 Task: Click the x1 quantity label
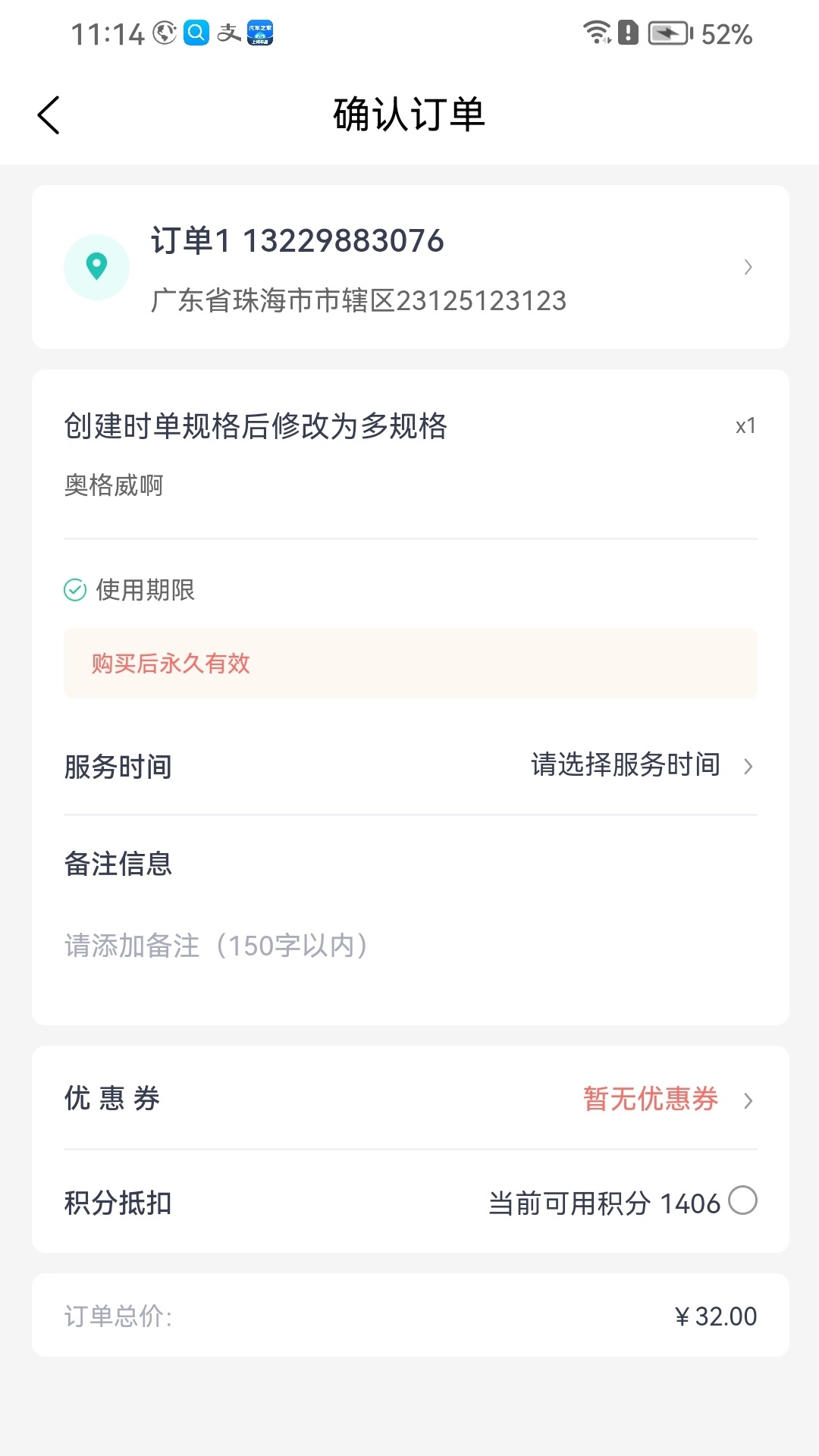(x=745, y=427)
